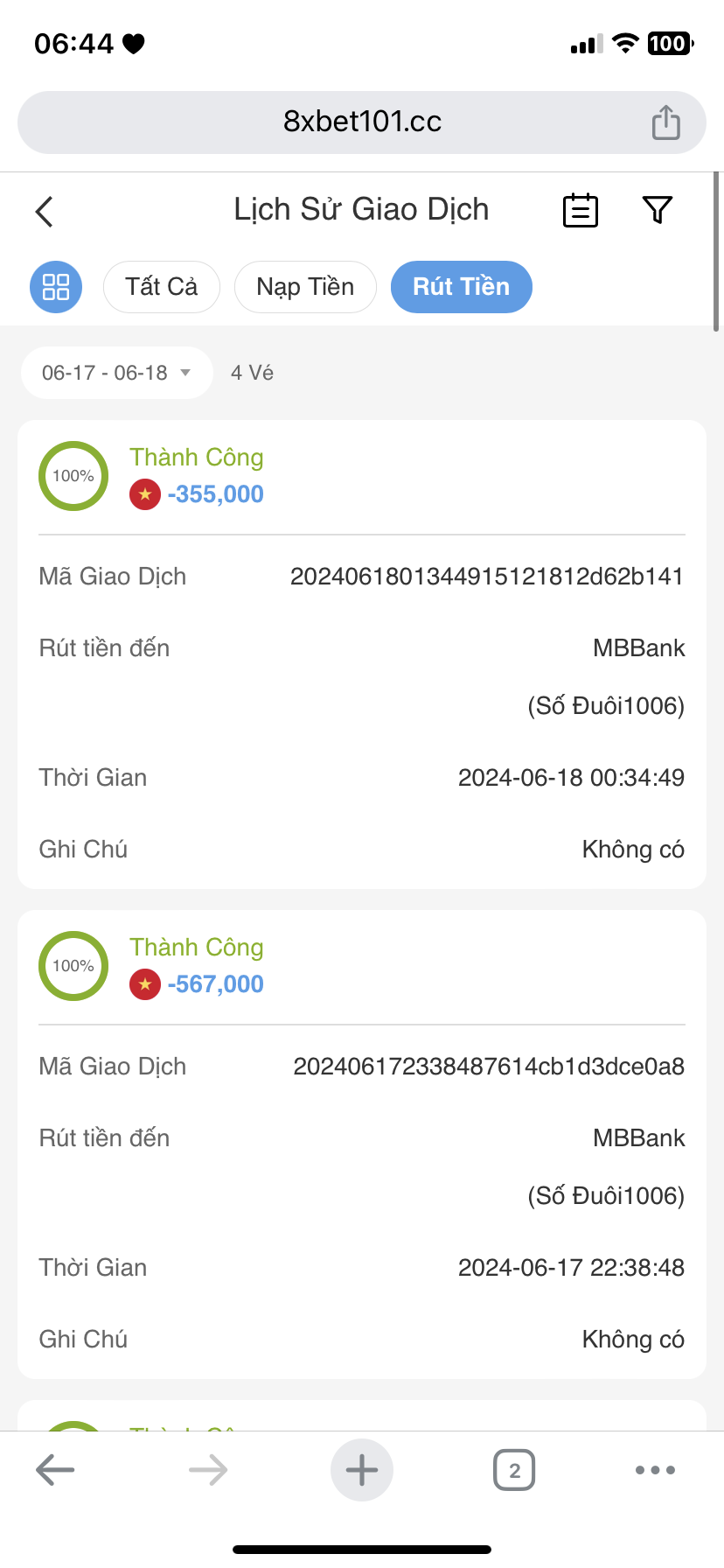Viewport: 724px width, 1568px height.
Task: Select the Rút Tiền tab
Action: [x=461, y=287]
